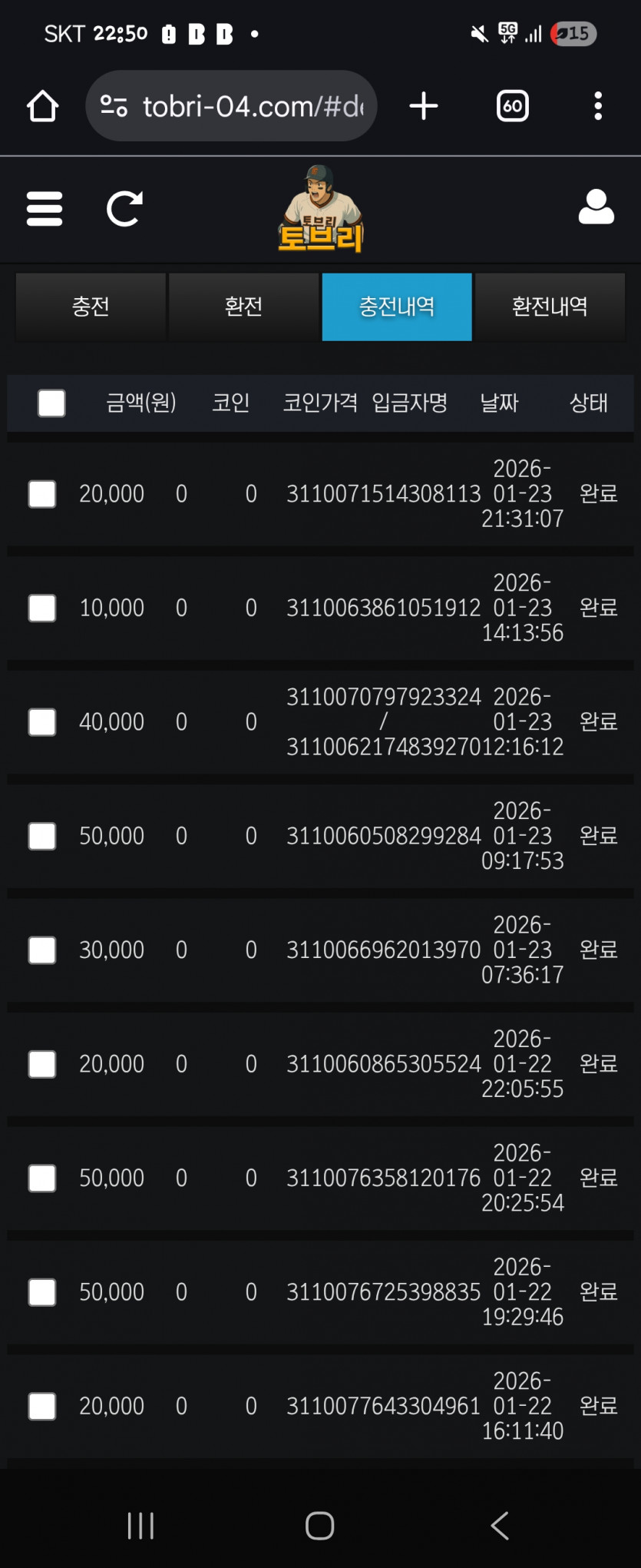Switch to the 환전 tab
Image resolution: width=641 pixels, height=1568 pixels.
click(x=243, y=307)
